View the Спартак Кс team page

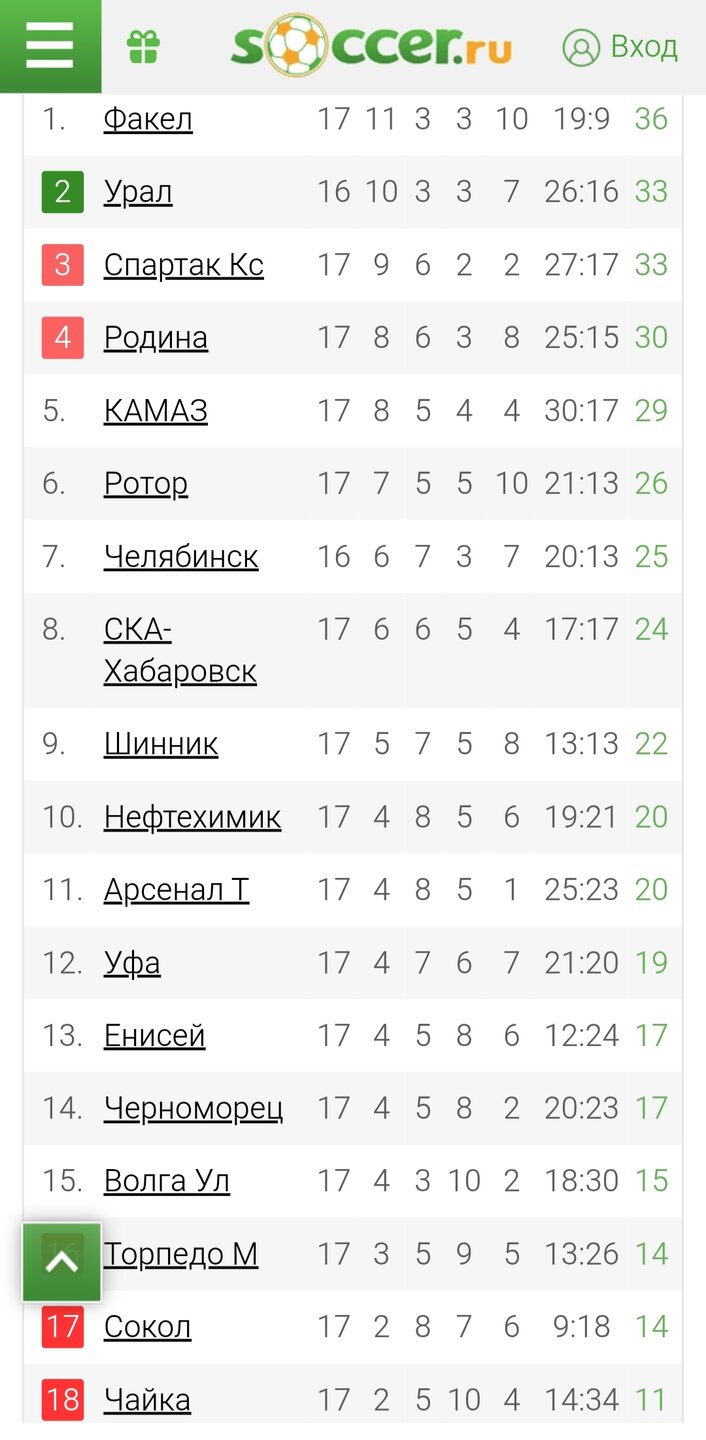183,265
